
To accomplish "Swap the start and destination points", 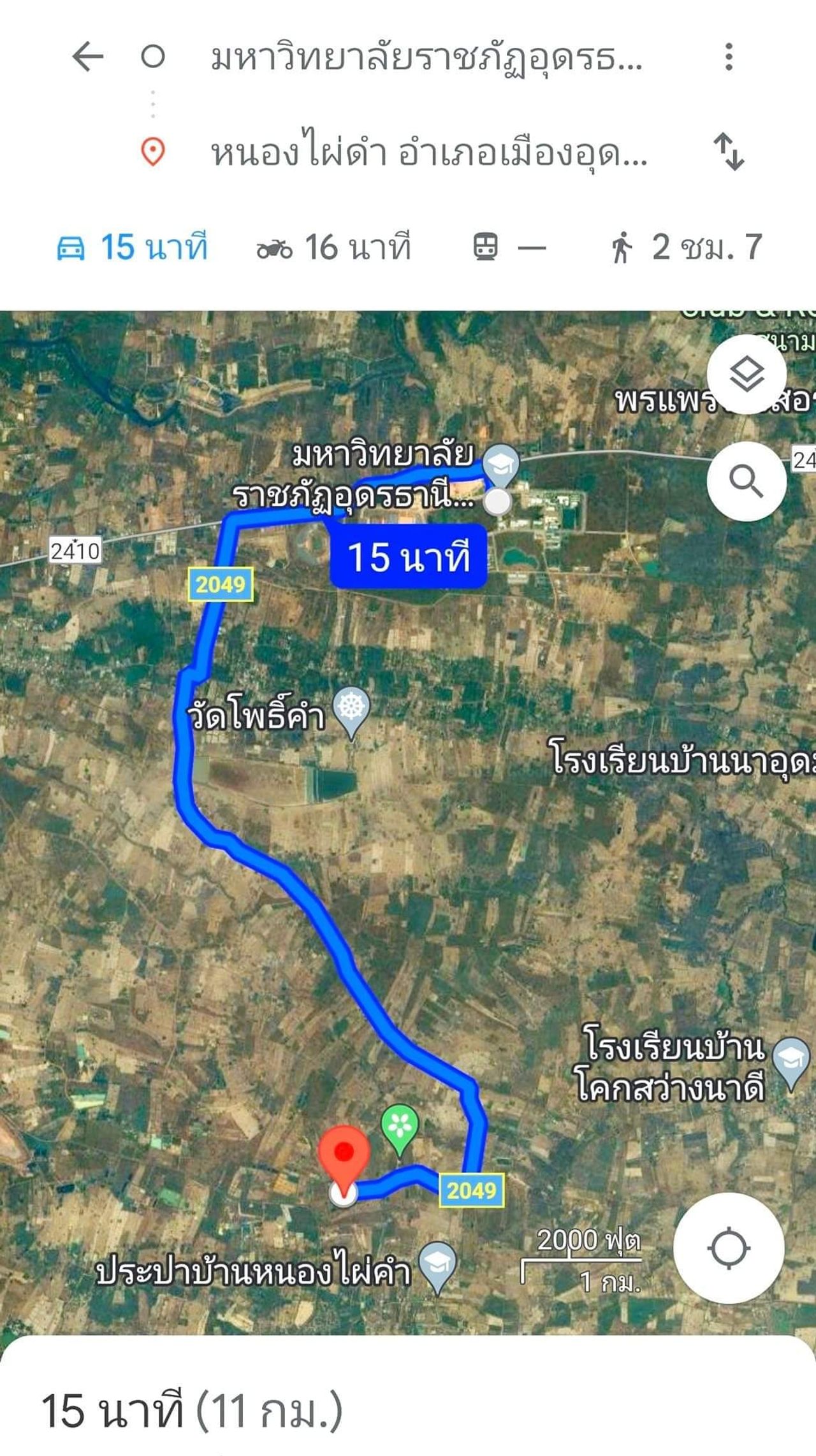I will [729, 152].
